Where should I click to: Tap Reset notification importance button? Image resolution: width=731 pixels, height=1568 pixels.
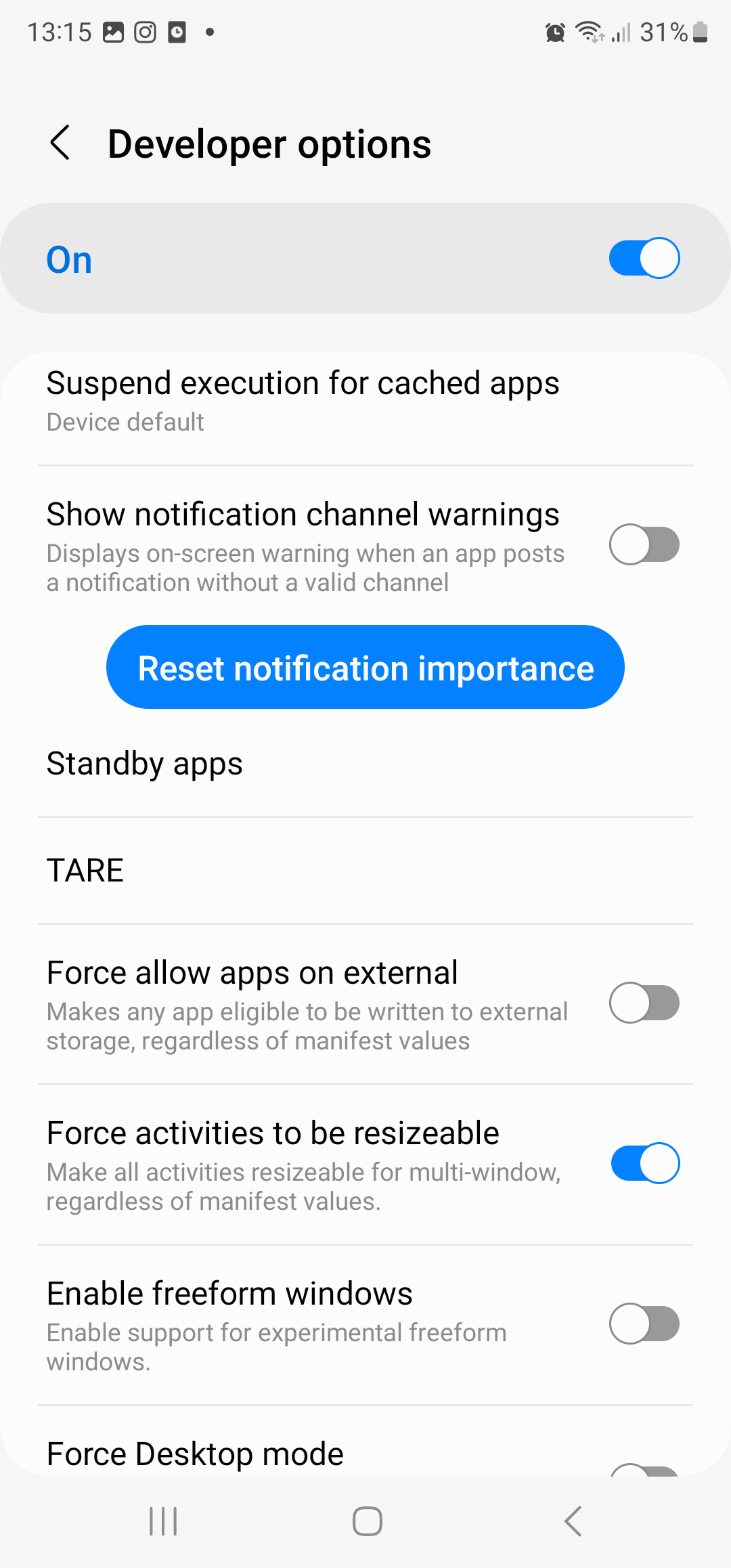coord(365,668)
